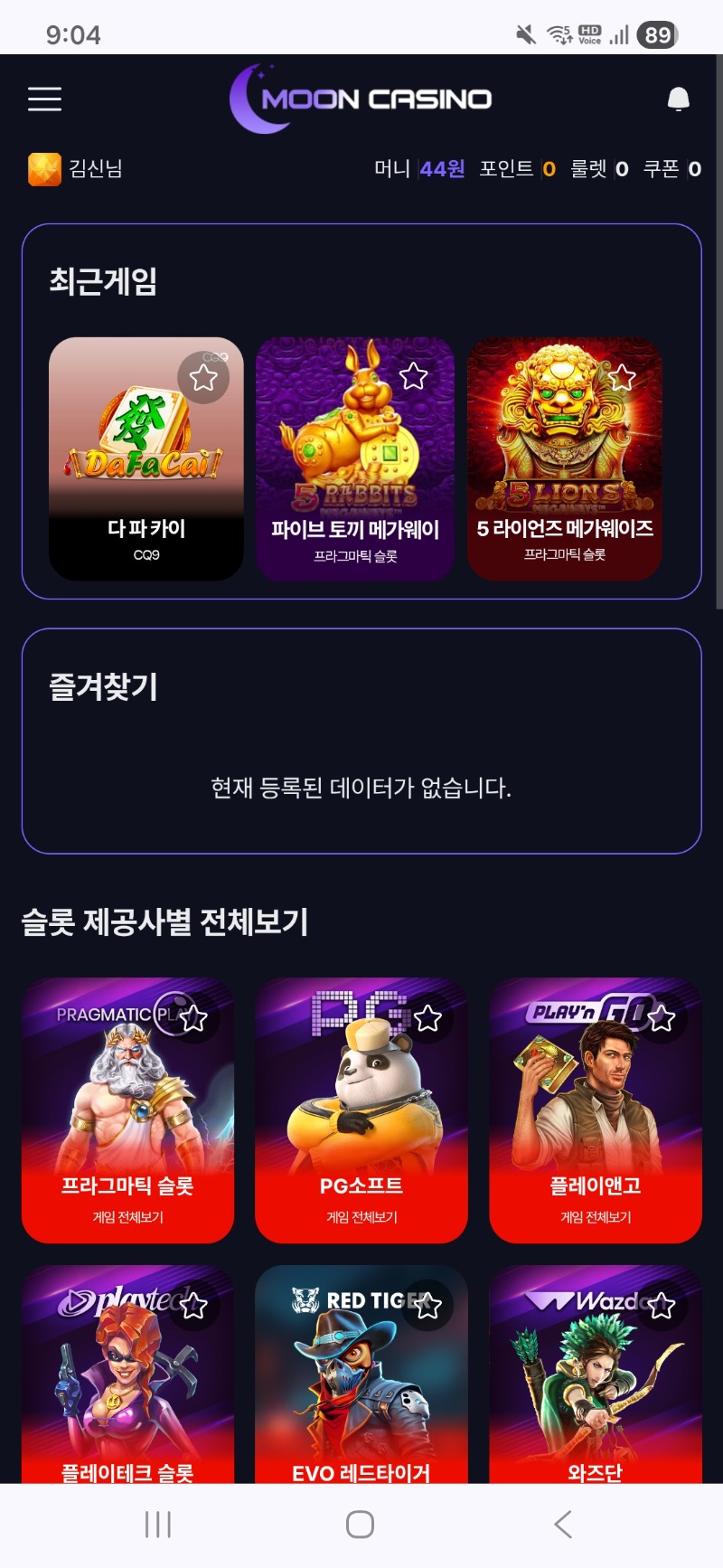Favorite the 5 라이언즈 메가웨이즈 game
The width and height of the screenshot is (723, 1568).
[x=622, y=377]
